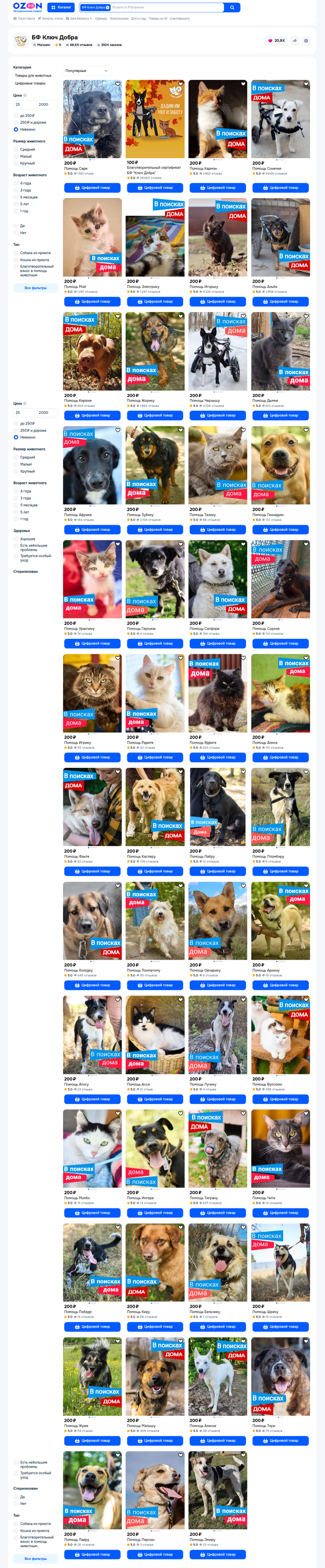This screenshot has height=1568, width=325.
Task: Tap the blue search magnifier button
Action: (x=232, y=7)
